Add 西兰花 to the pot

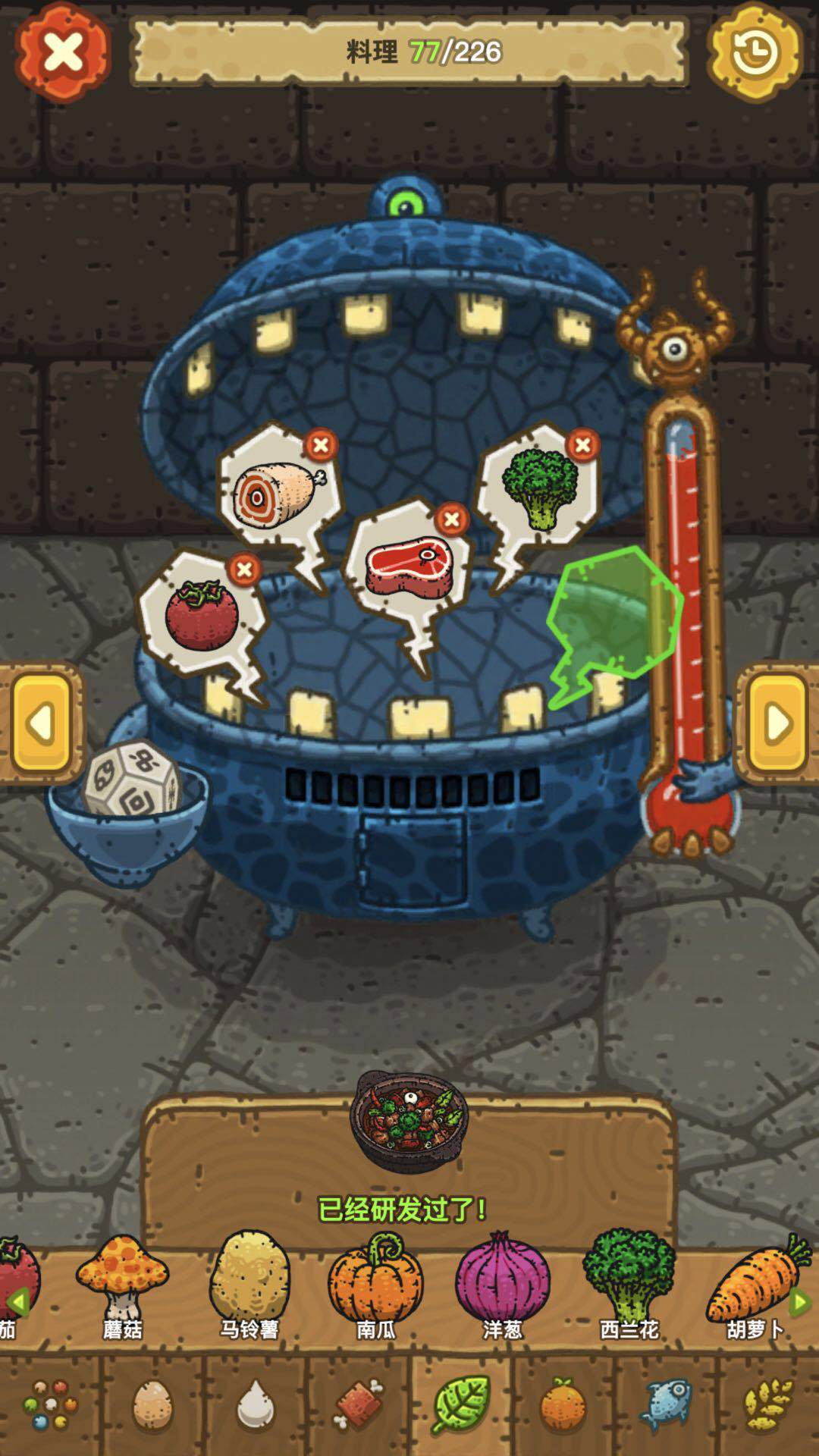629,1280
